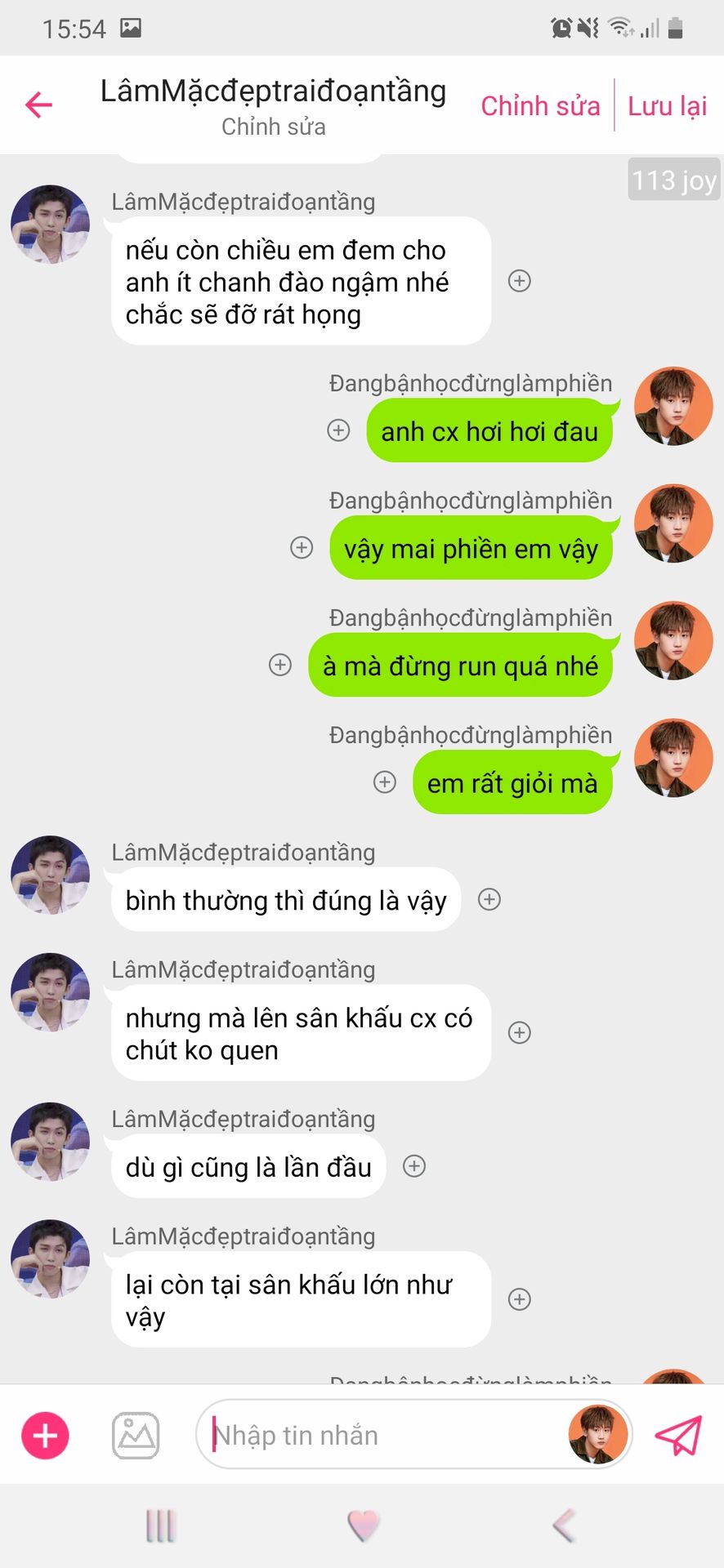Tap plus icon beside "em rất giỏi mà"
This screenshot has width=724, height=1568.
coord(385,782)
